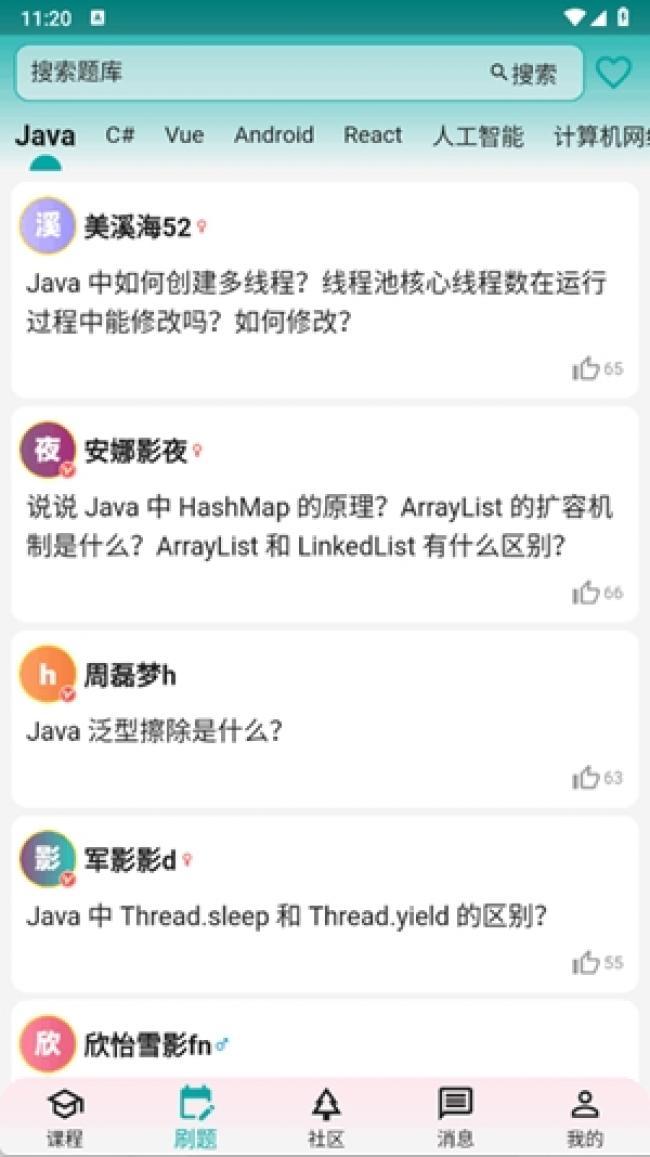This screenshot has width=650, height=1157.
Task: Like 美溪海52's question
Action: coord(597,368)
